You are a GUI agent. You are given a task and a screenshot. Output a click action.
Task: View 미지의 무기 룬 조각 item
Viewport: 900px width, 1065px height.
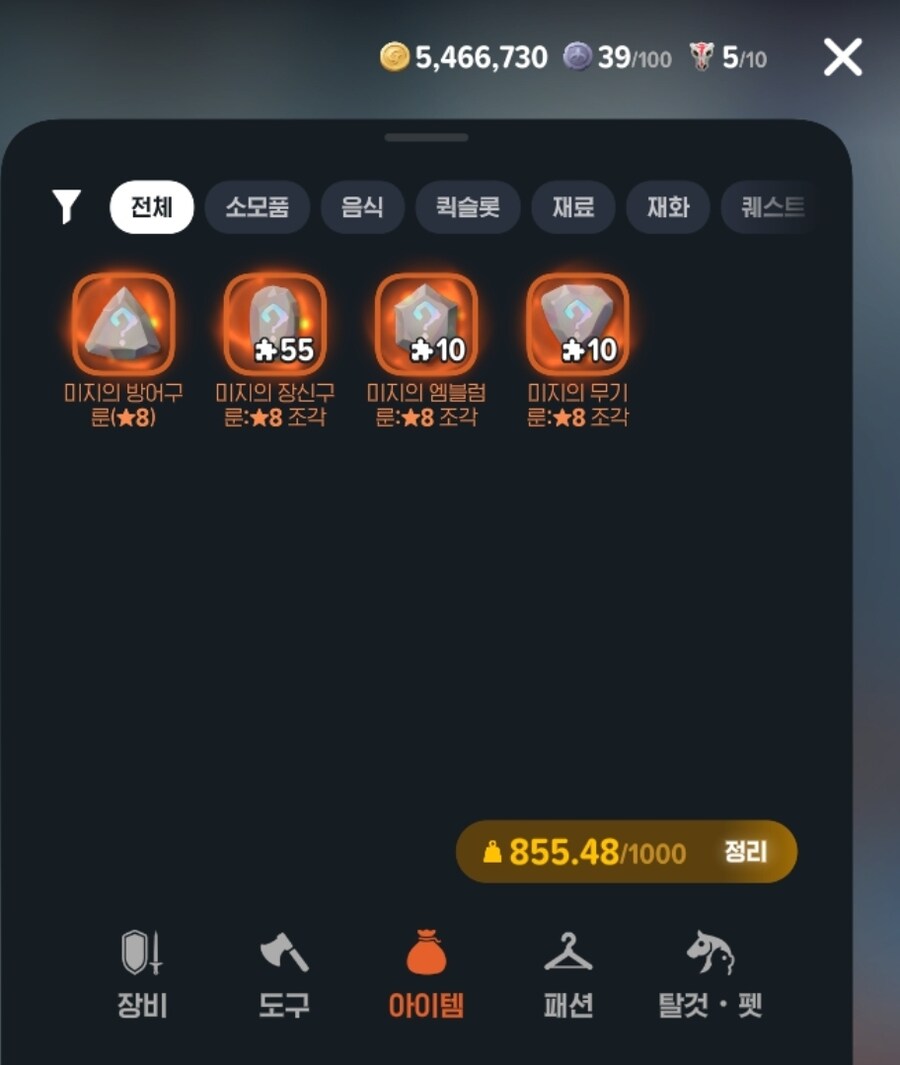[577, 325]
